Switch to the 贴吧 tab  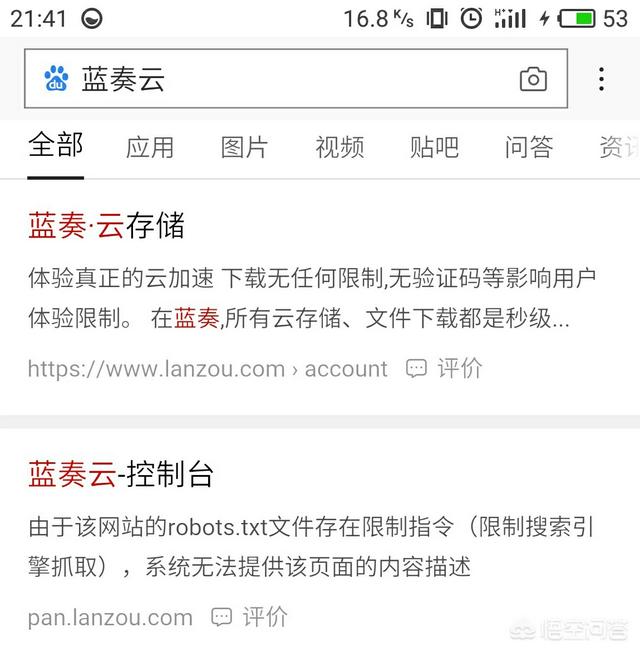[435, 148]
